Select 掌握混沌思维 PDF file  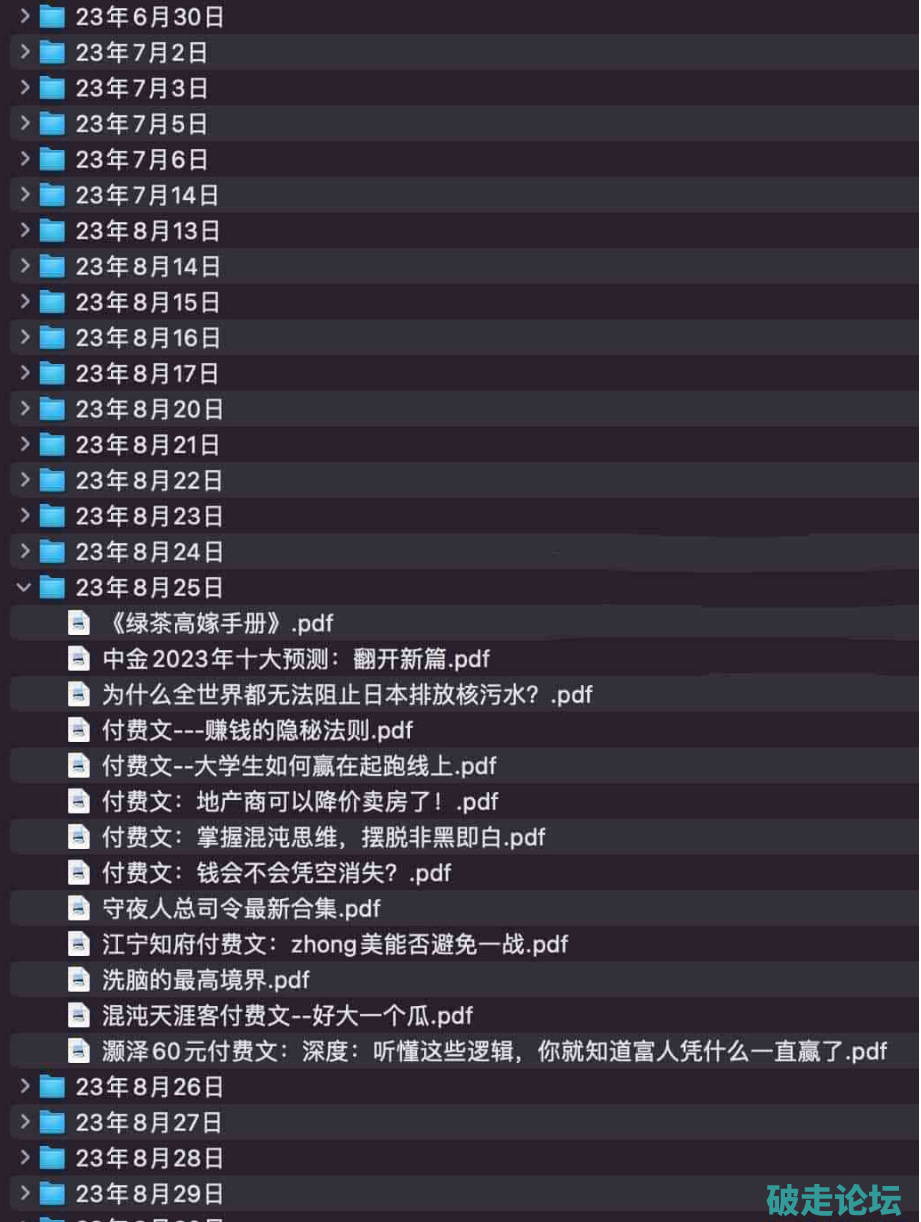[x=323, y=837]
